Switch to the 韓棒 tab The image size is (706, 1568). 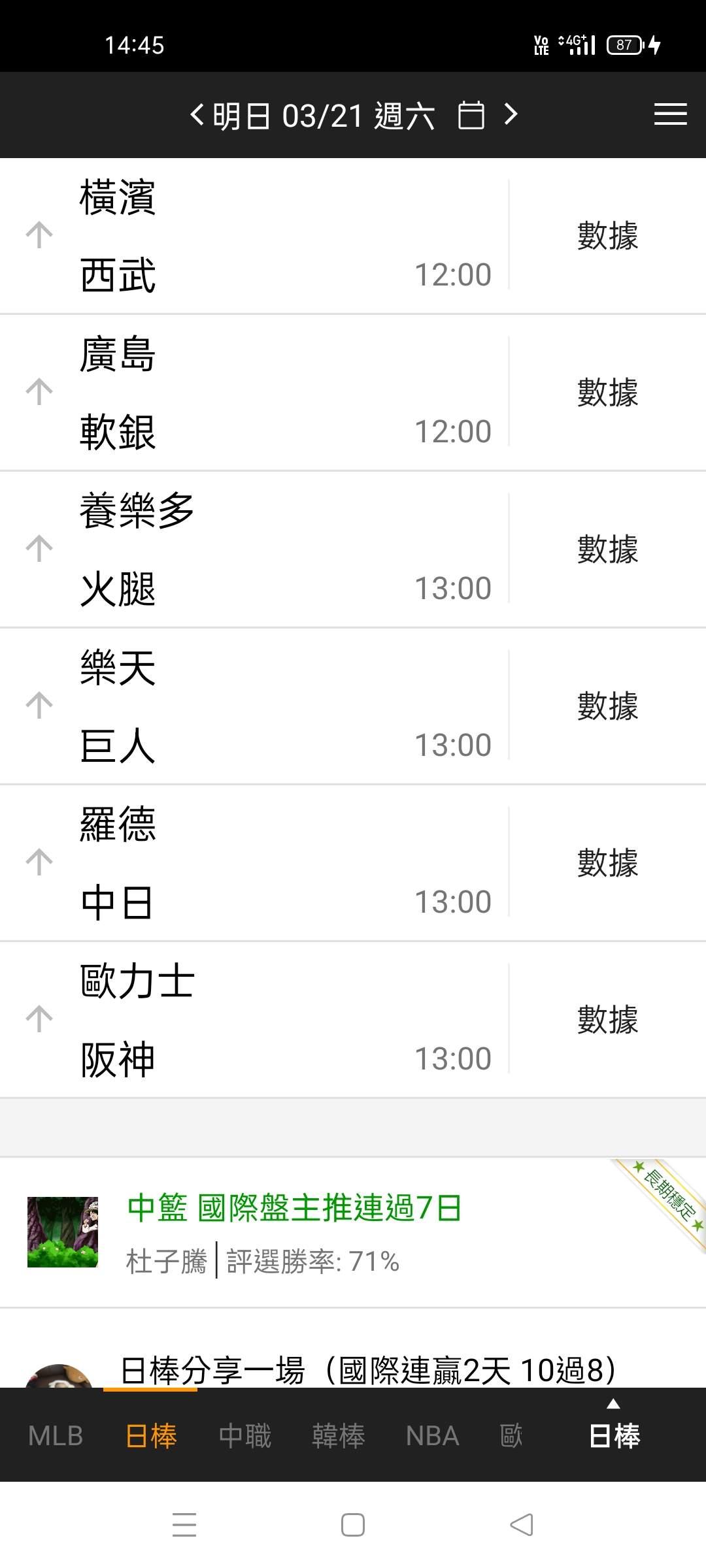339,1436
